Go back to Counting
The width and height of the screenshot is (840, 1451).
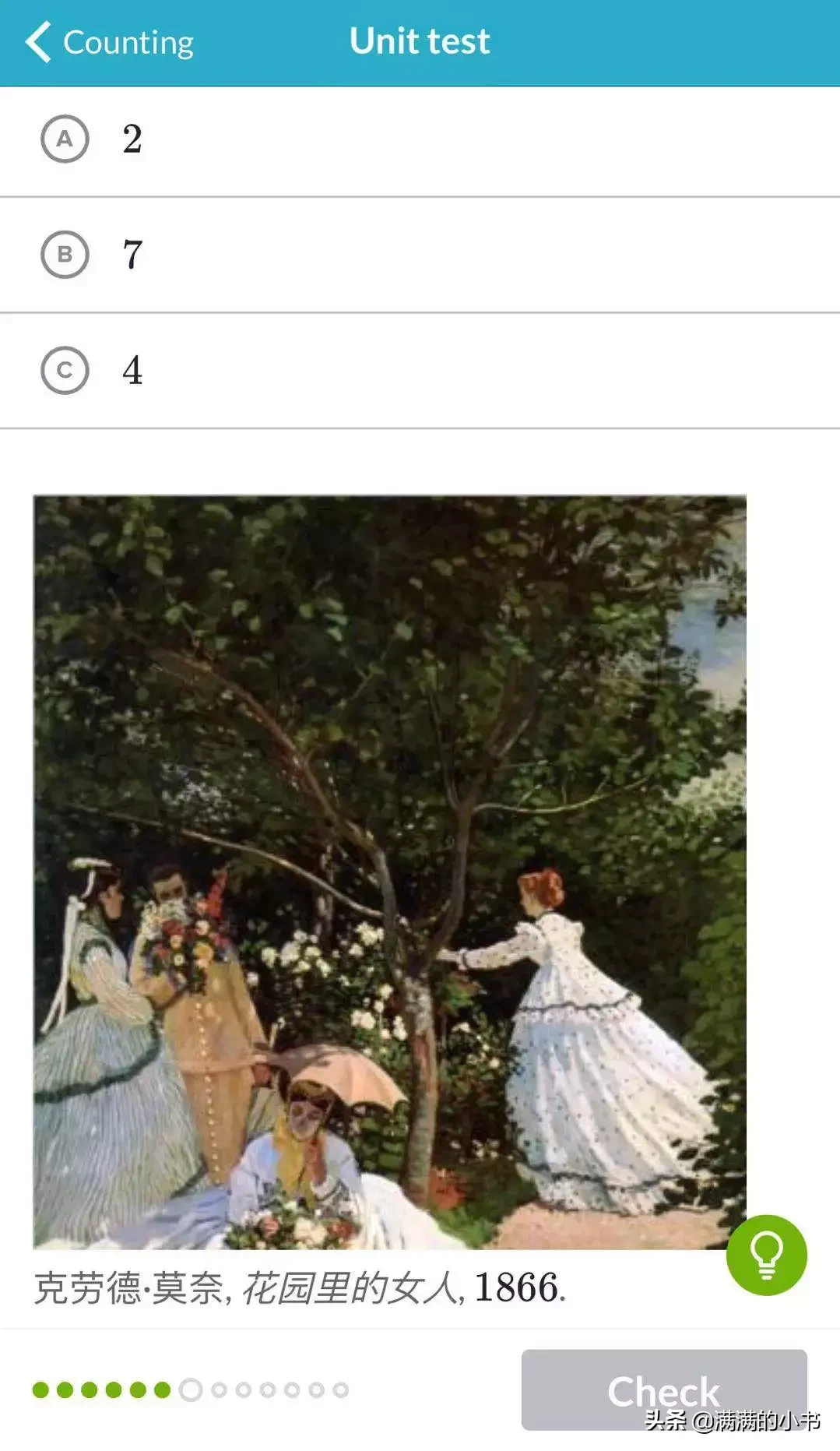tap(109, 42)
